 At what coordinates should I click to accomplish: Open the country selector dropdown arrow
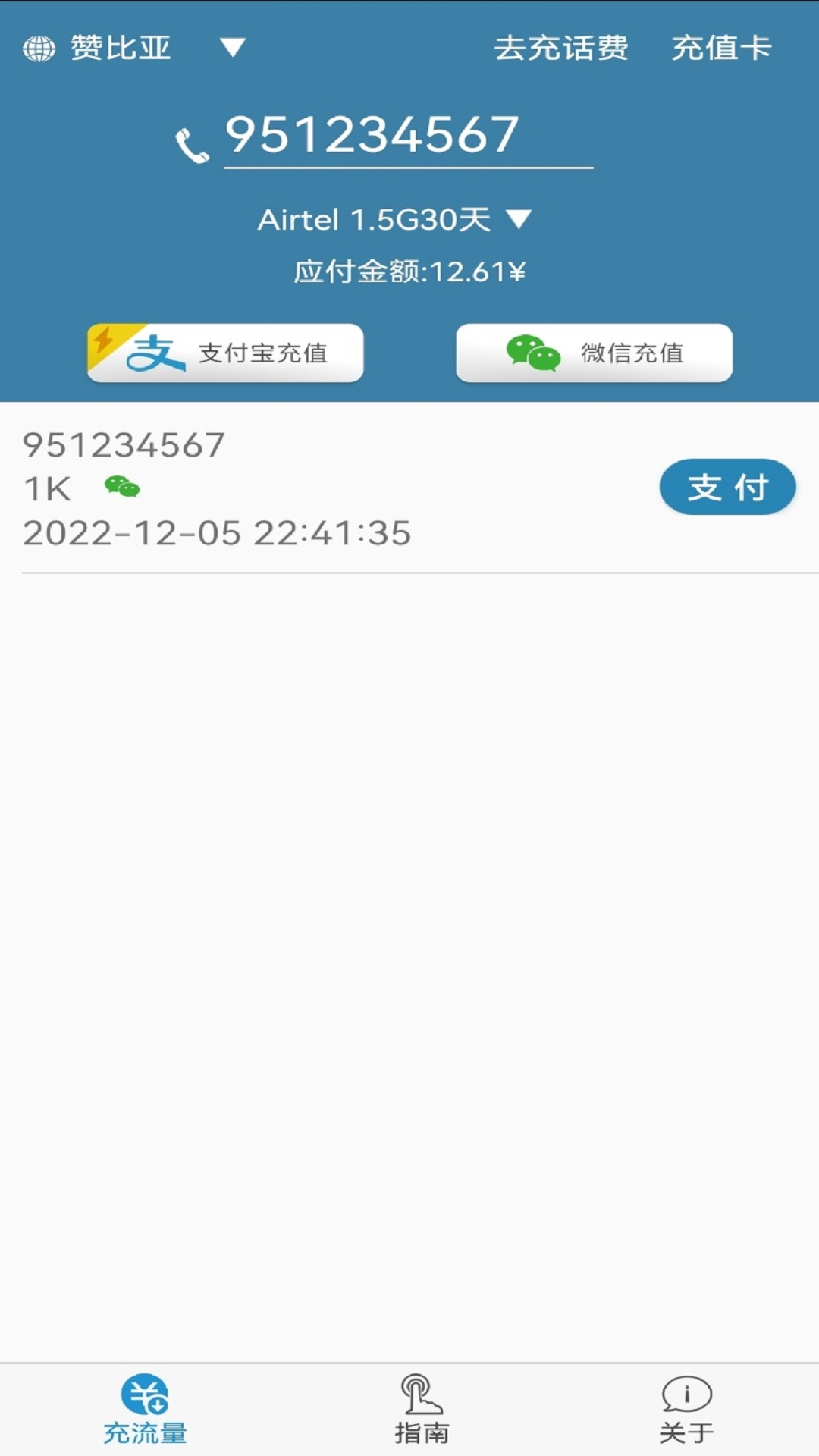[x=233, y=47]
